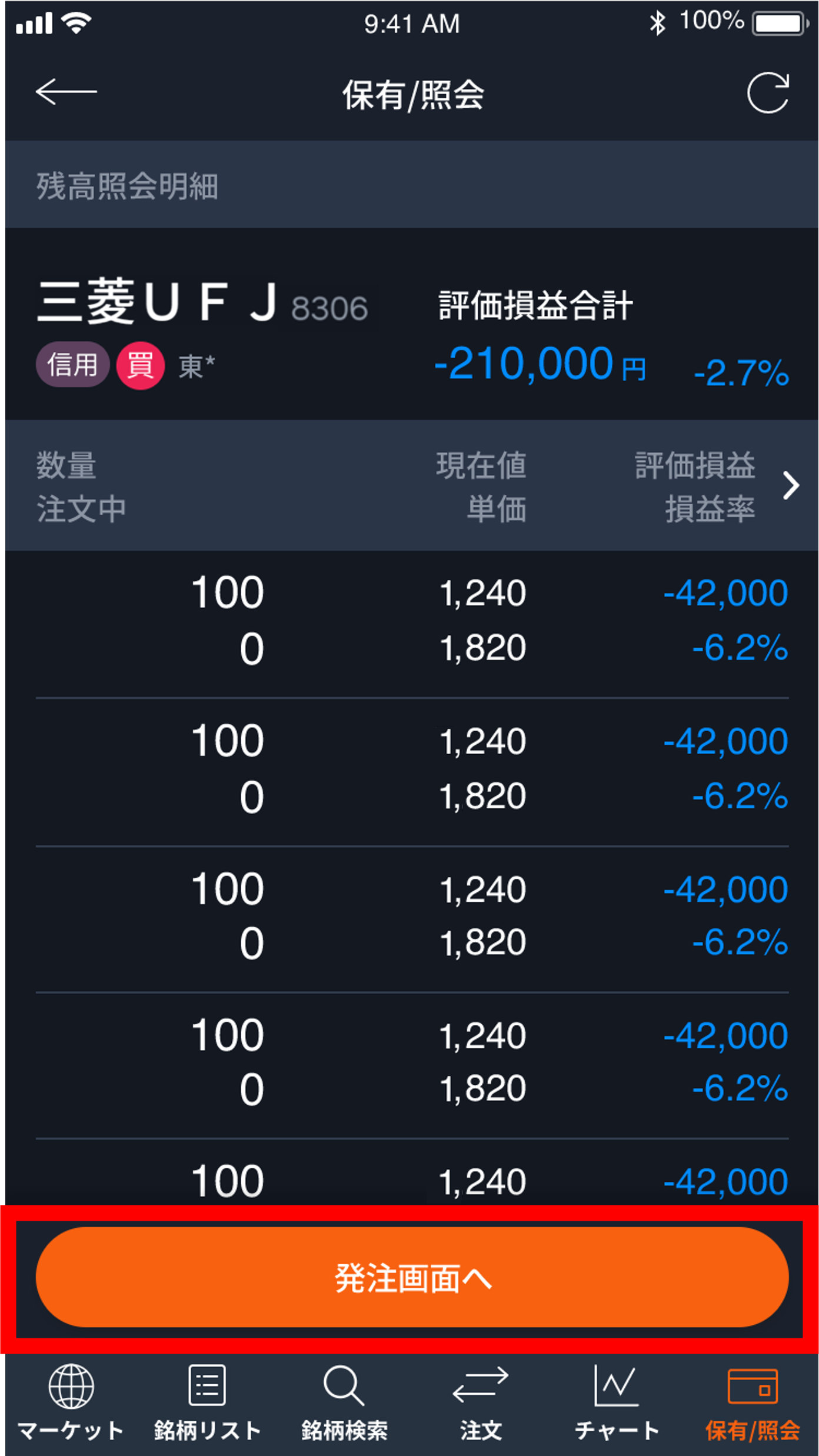The image size is (819, 1456).
Task: Open the マーケット tab
Action: point(71,1402)
